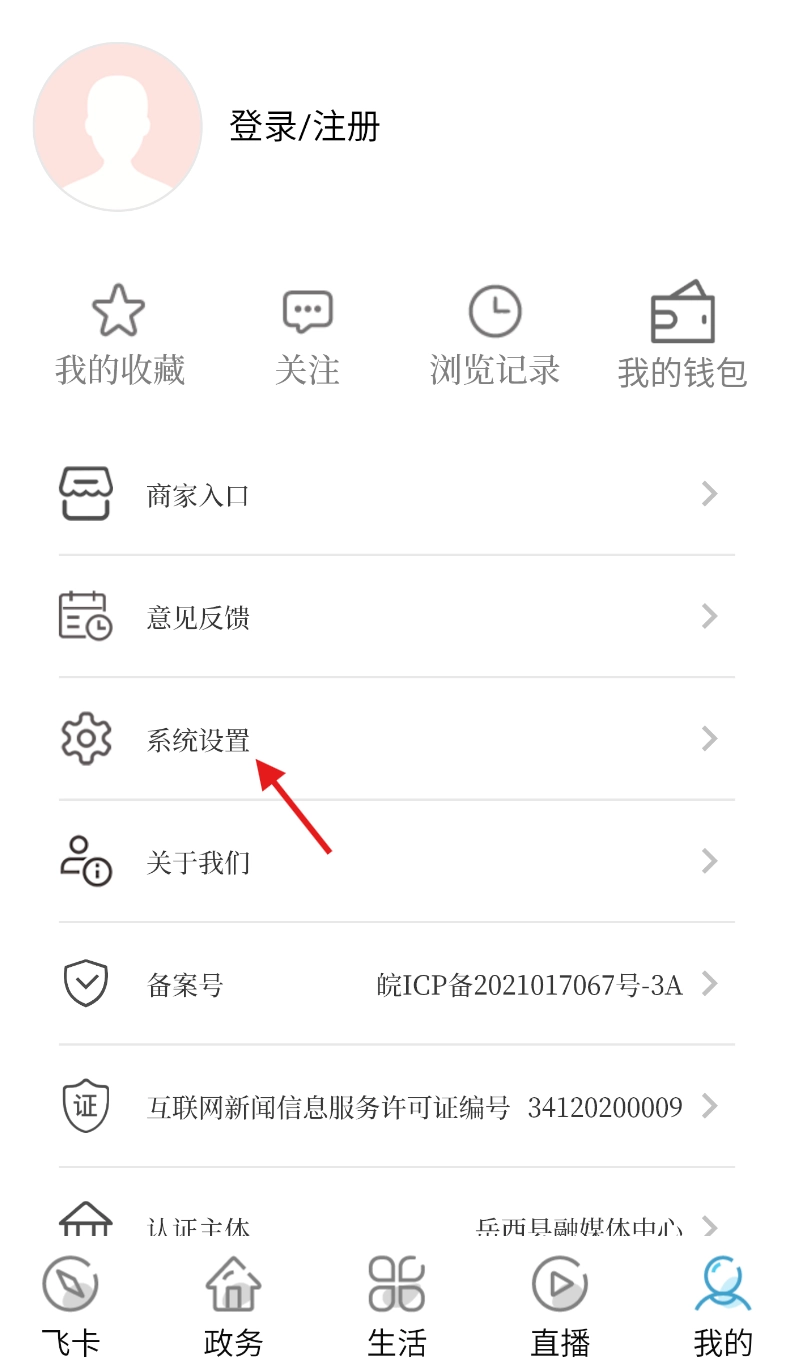Switch to the 飞卡 tab

tap(71, 1306)
